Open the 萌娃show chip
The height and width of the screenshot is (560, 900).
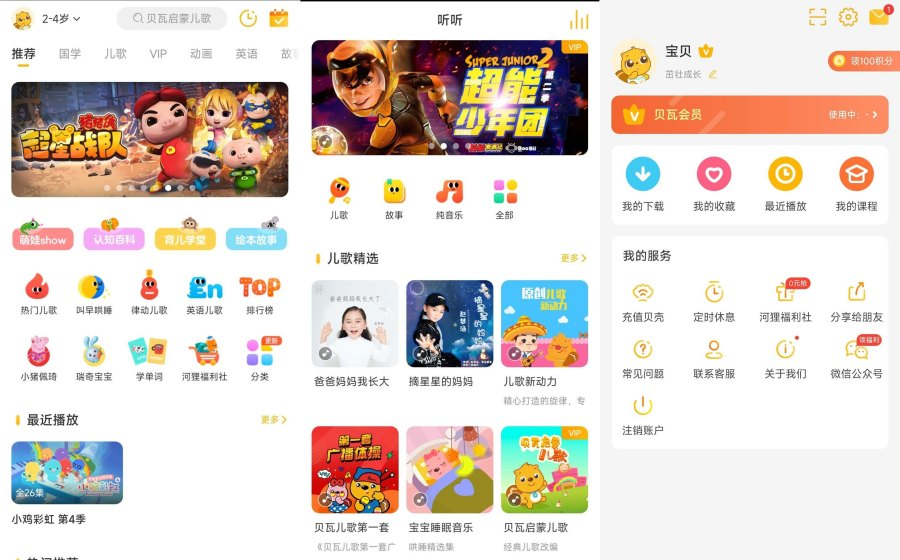(43, 239)
